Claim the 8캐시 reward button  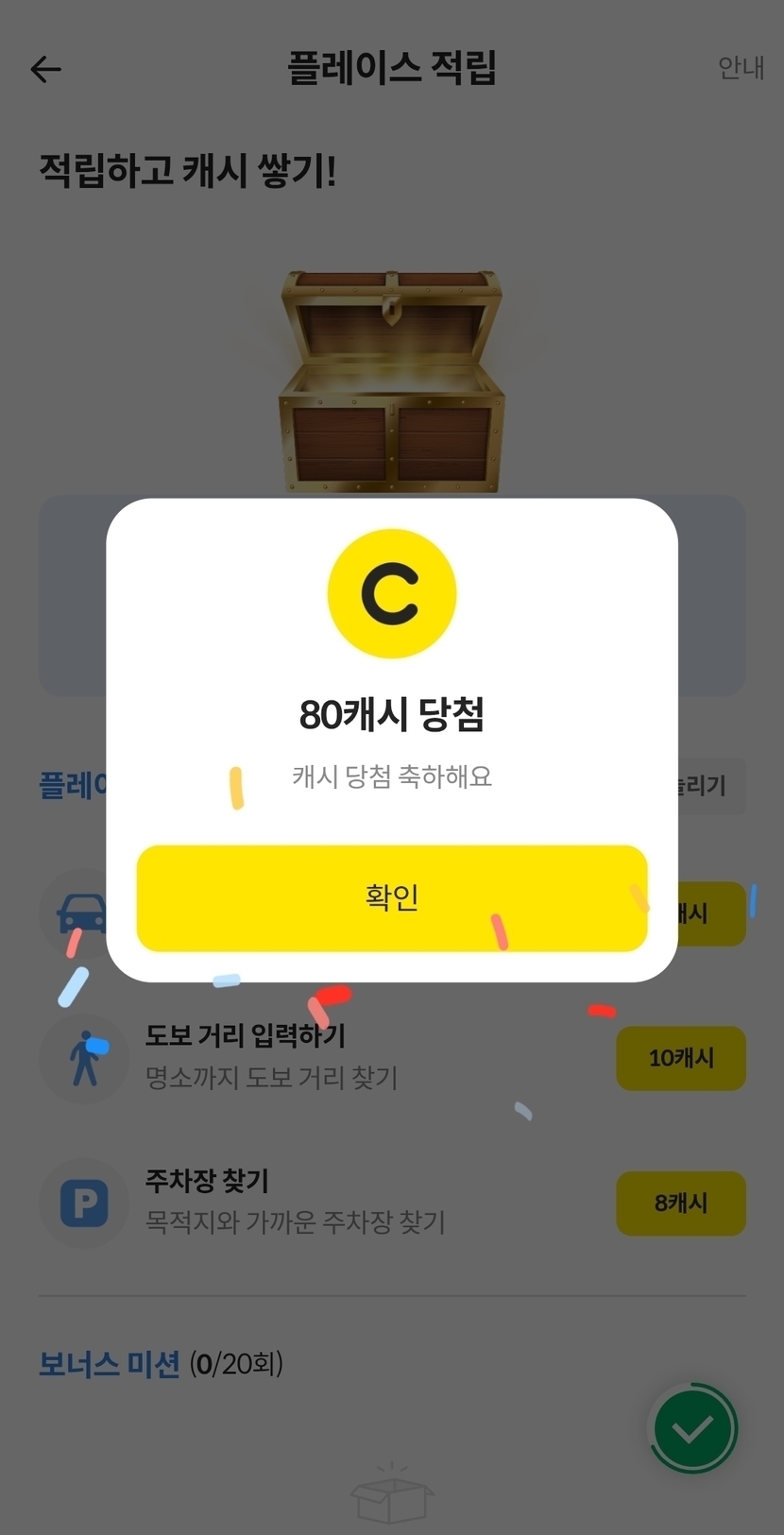(x=681, y=1203)
